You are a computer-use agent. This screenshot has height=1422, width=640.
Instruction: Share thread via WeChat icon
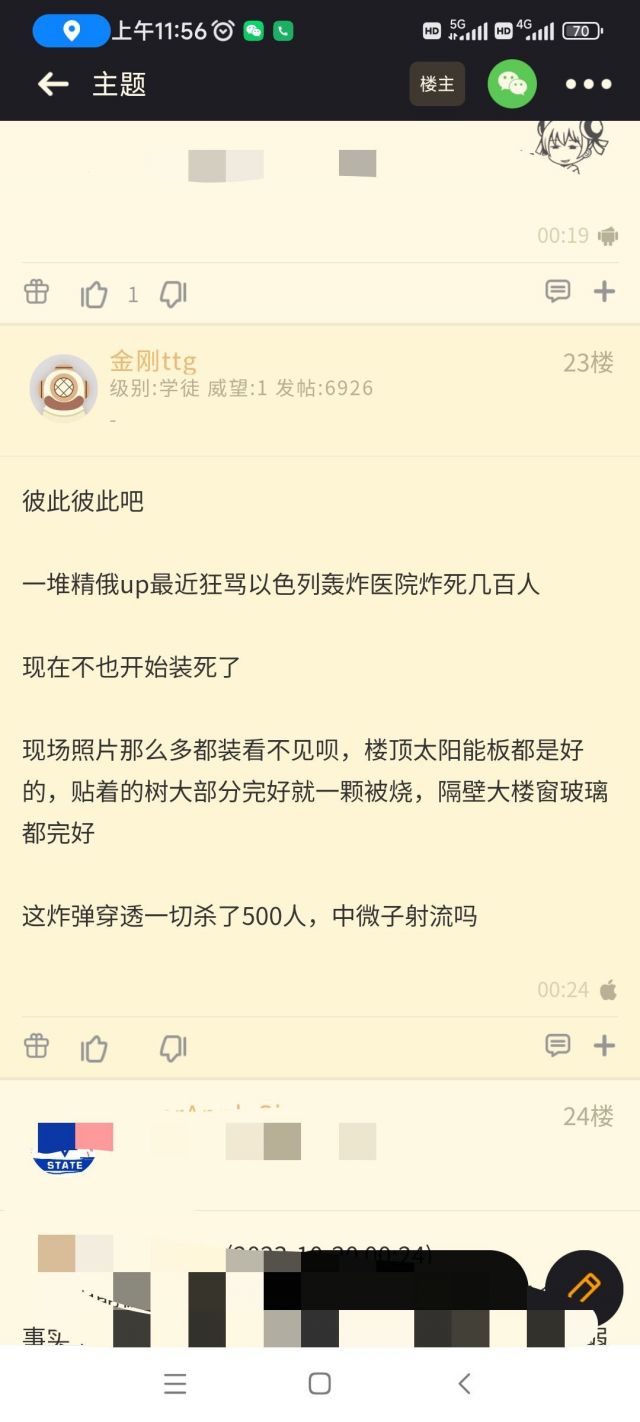coord(512,85)
